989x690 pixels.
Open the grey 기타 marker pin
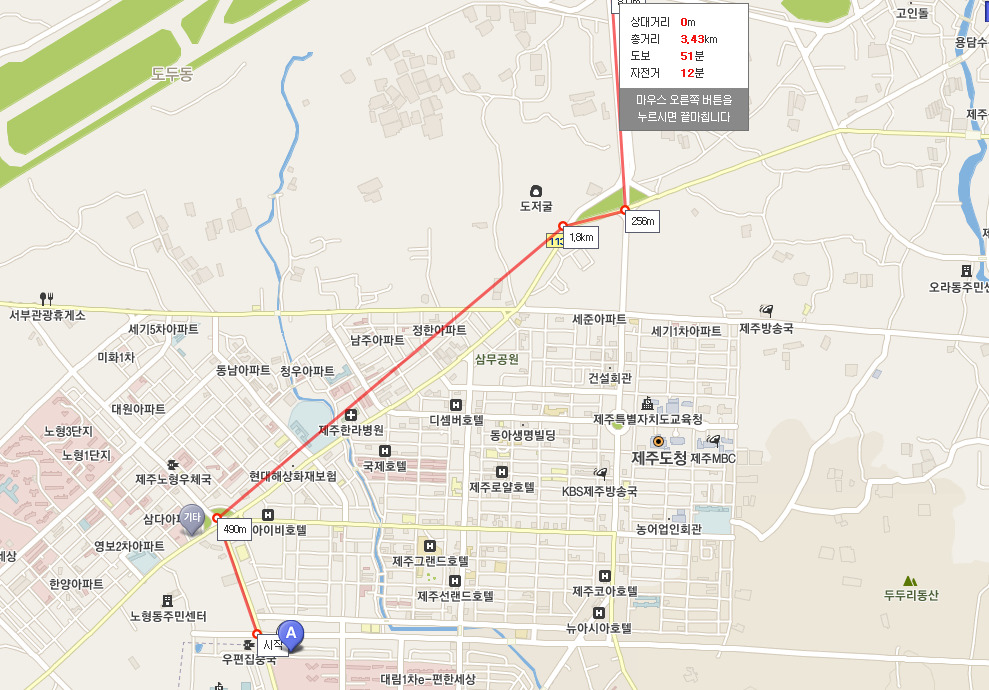point(192,517)
